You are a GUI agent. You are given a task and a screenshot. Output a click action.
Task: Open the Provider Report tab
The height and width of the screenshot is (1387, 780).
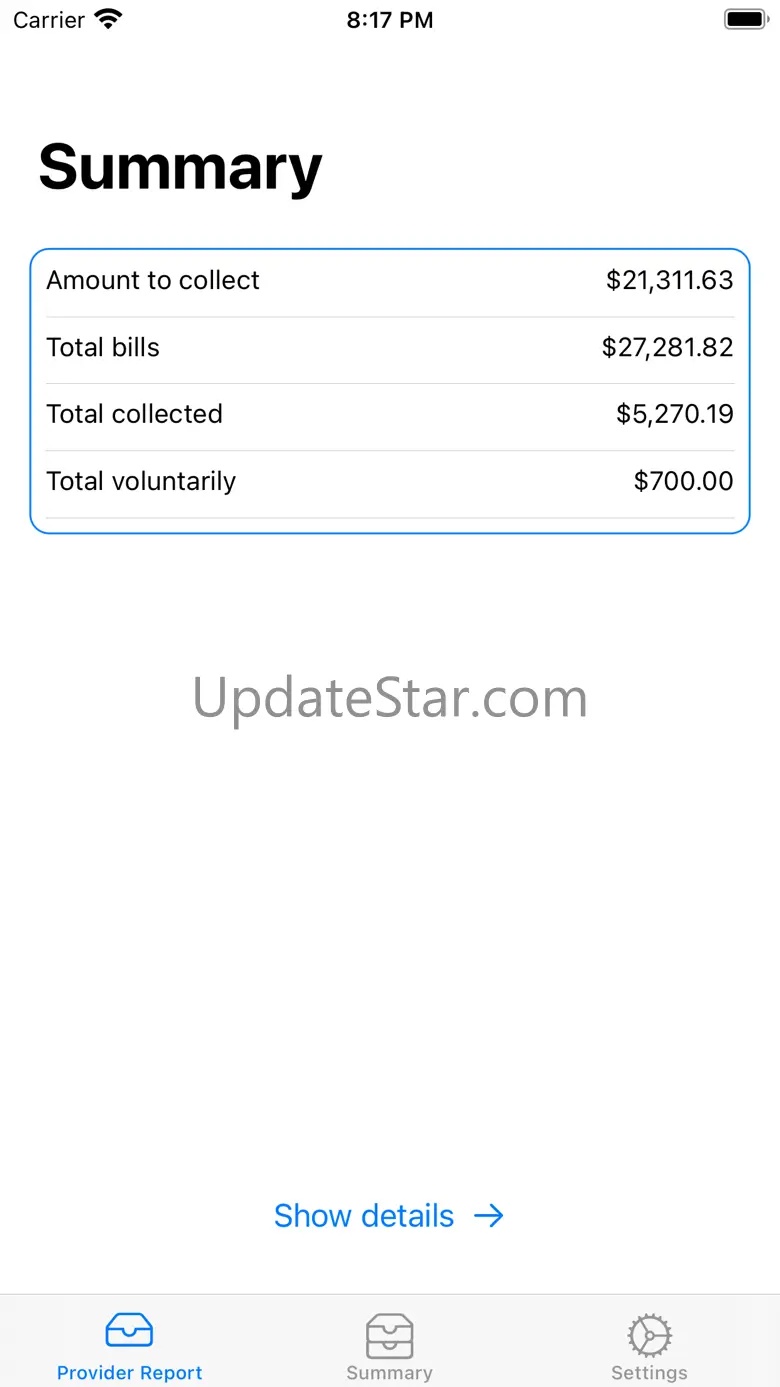click(x=130, y=1346)
